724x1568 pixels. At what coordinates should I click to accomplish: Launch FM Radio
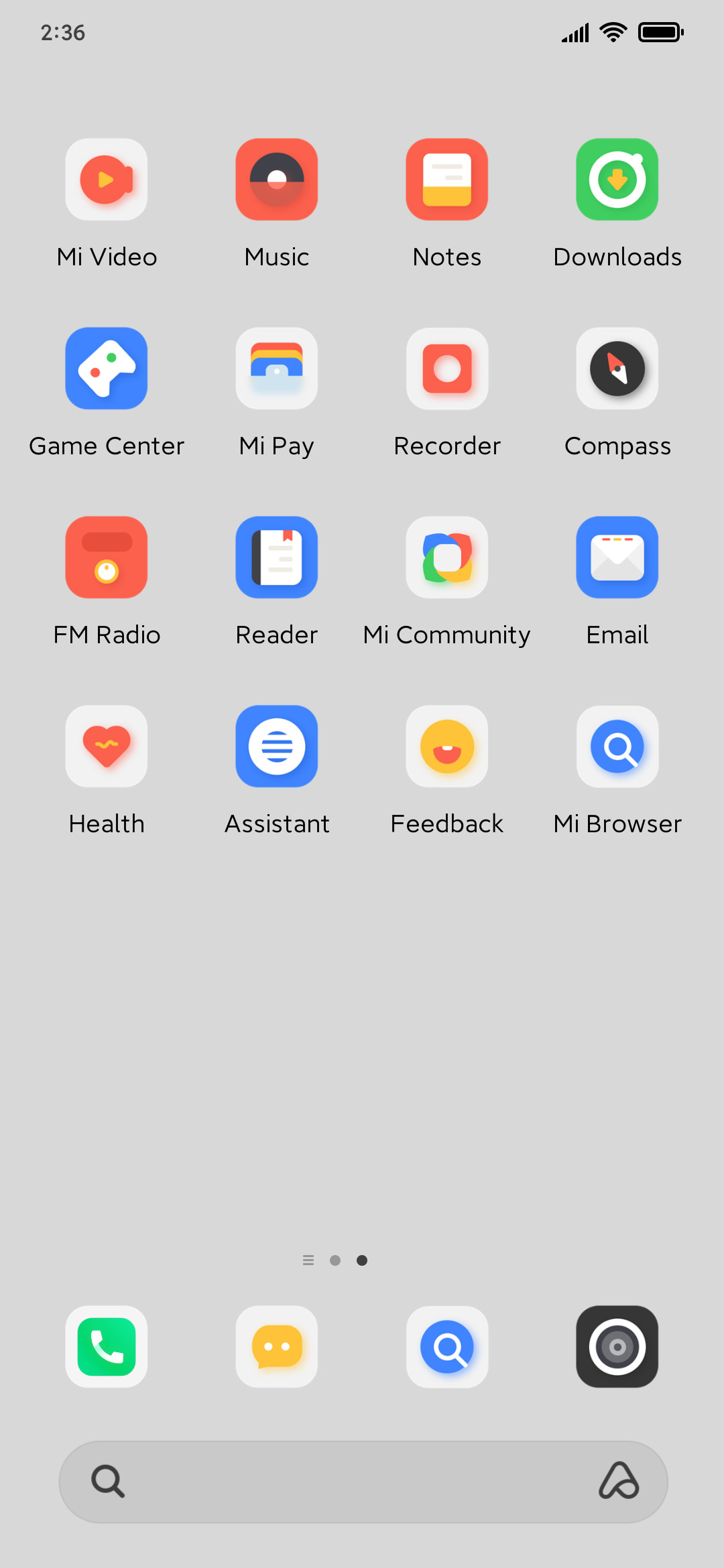pyautogui.click(x=107, y=558)
